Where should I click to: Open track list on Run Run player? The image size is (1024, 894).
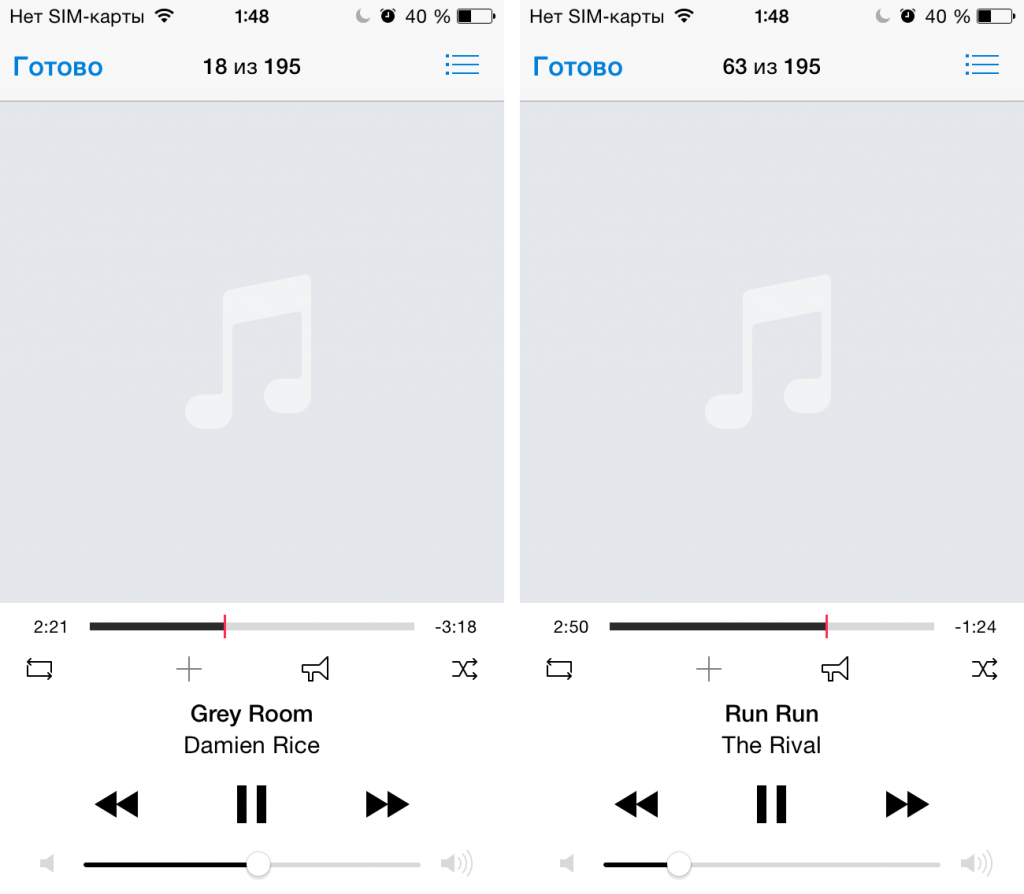click(982, 65)
